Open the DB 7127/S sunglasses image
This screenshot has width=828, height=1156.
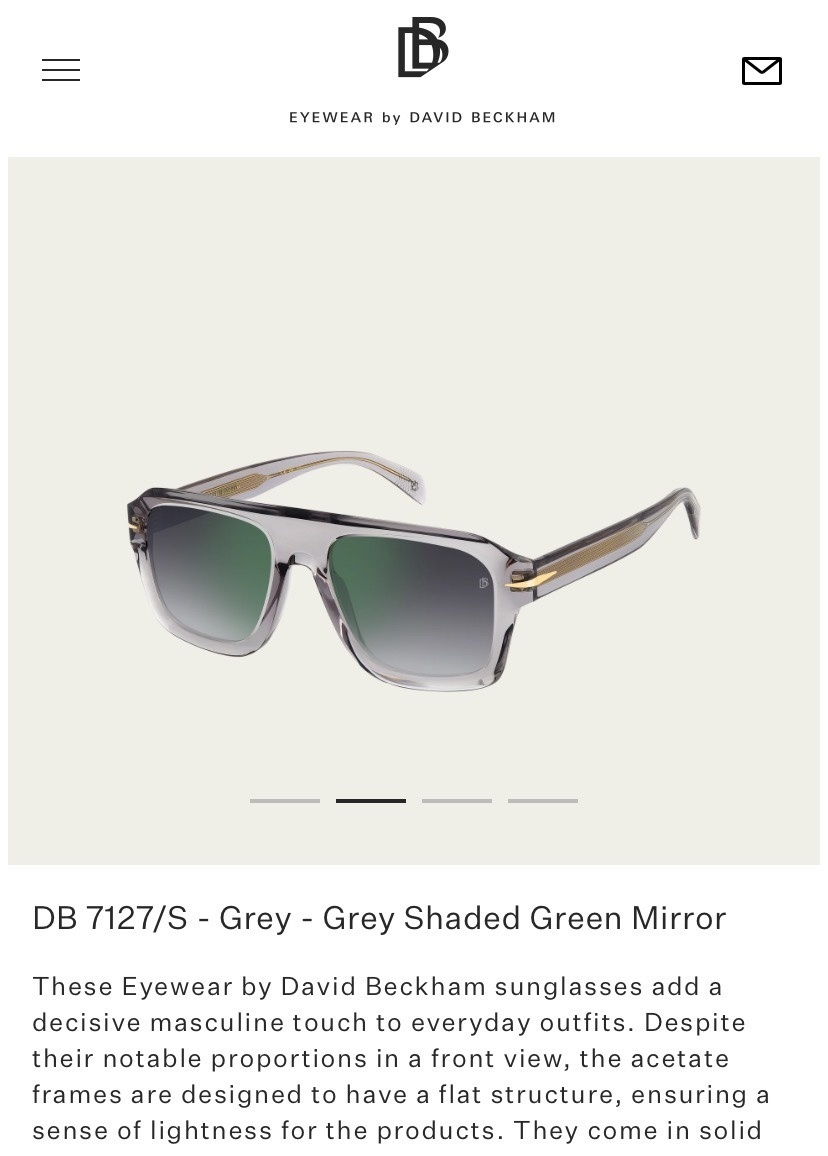(x=414, y=570)
